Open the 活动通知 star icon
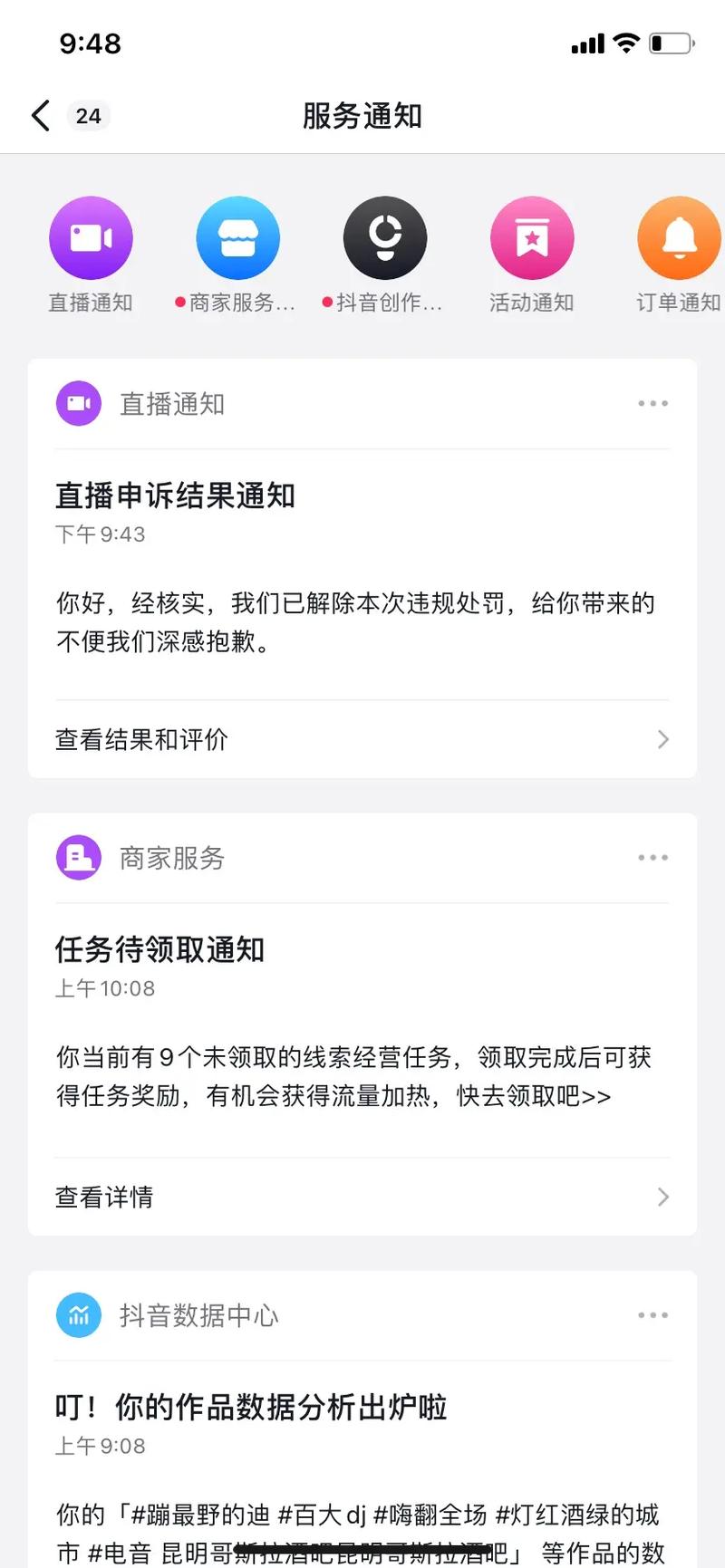This screenshot has height=1568, width=725. [531, 237]
